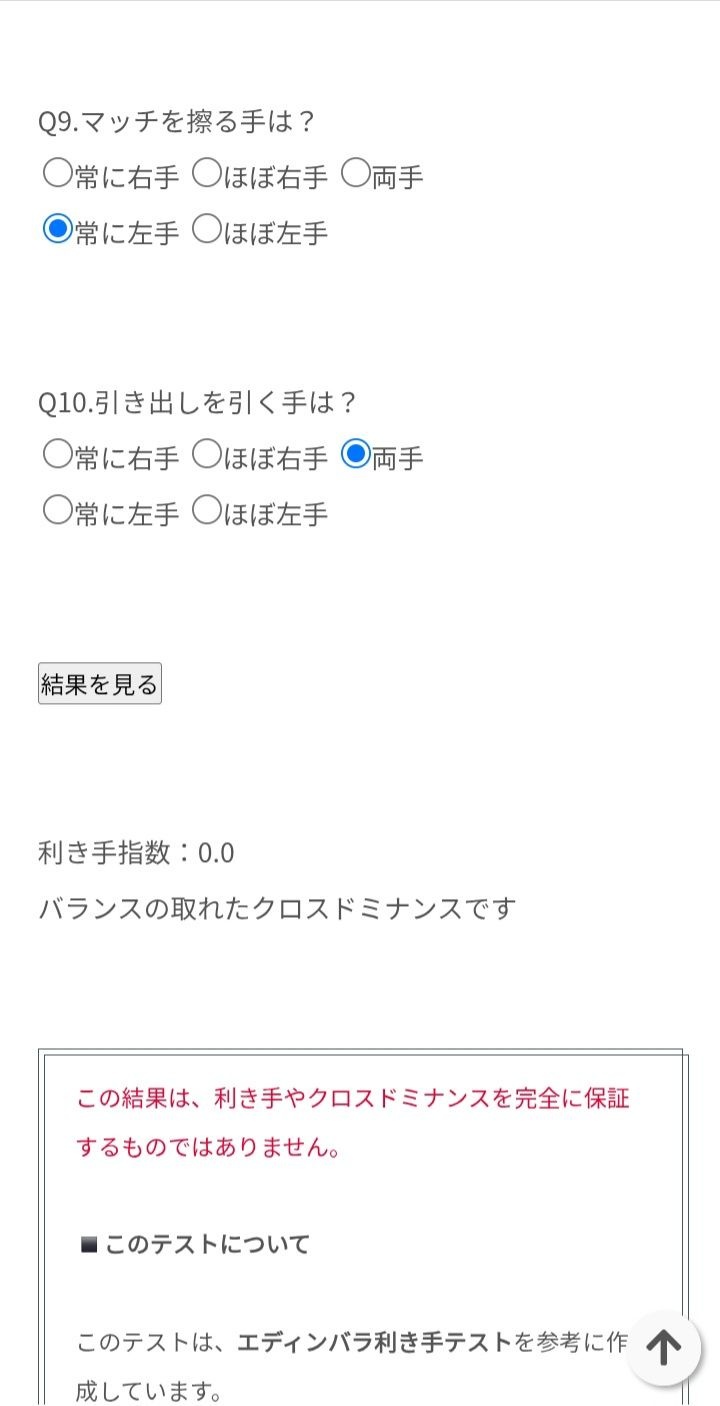Select 常に左手 for Q9 match question

click(x=58, y=230)
